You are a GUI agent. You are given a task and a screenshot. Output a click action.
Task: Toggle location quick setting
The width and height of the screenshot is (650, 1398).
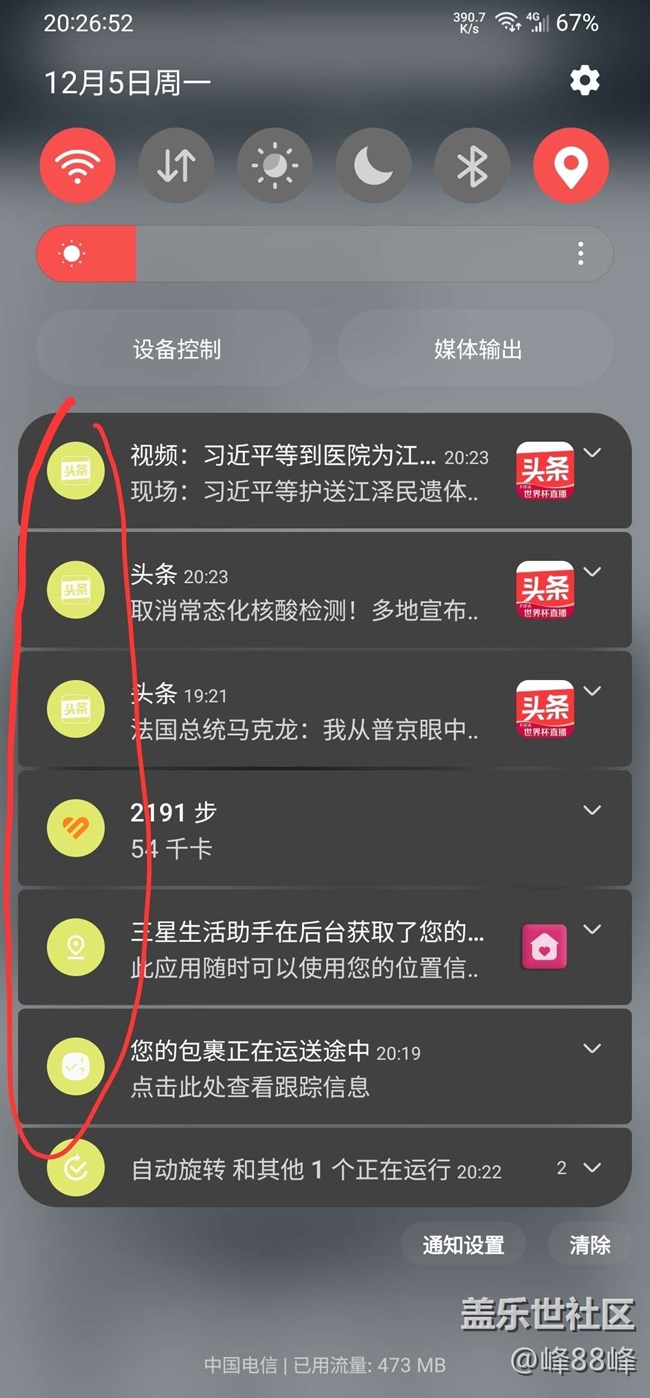point(570,166)
